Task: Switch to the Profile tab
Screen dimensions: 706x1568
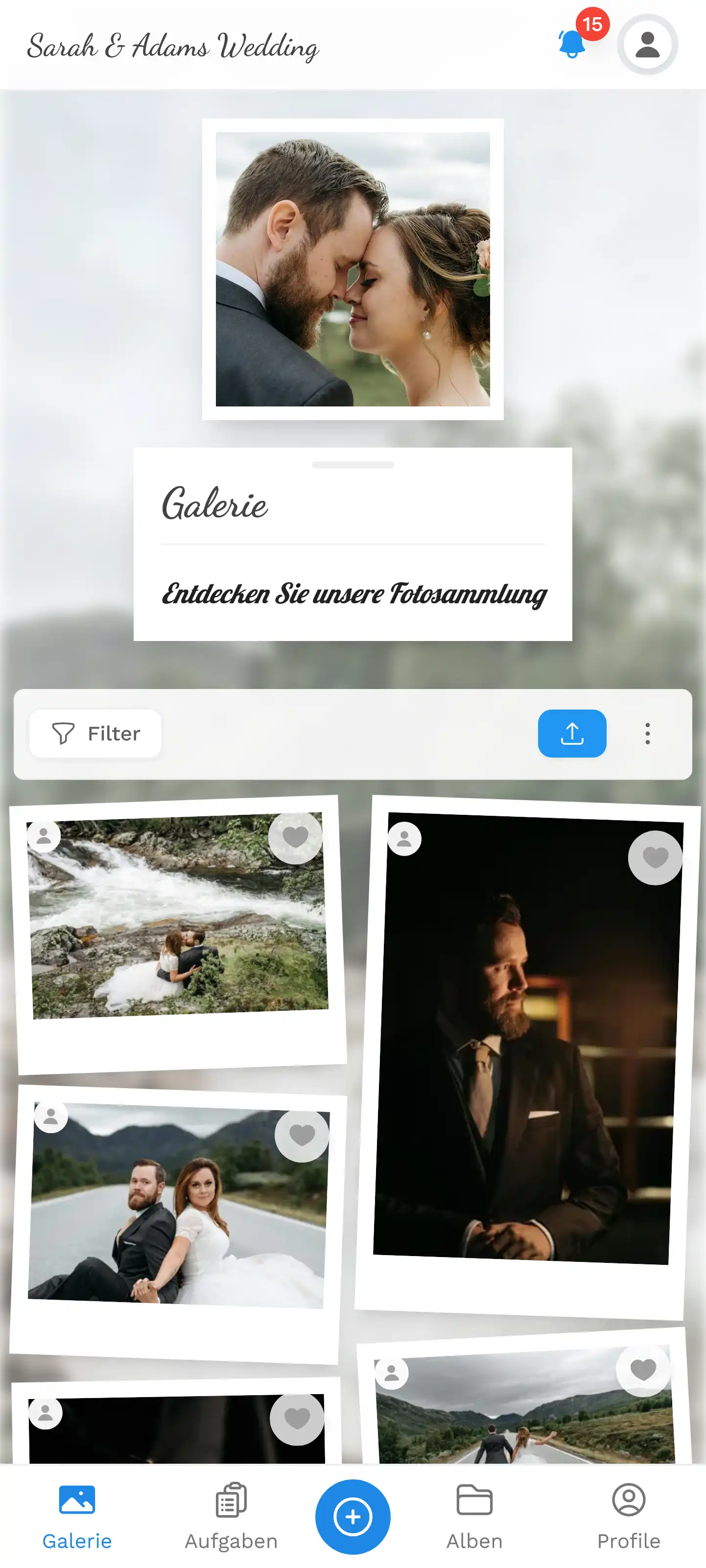Action: (628, 1516)
